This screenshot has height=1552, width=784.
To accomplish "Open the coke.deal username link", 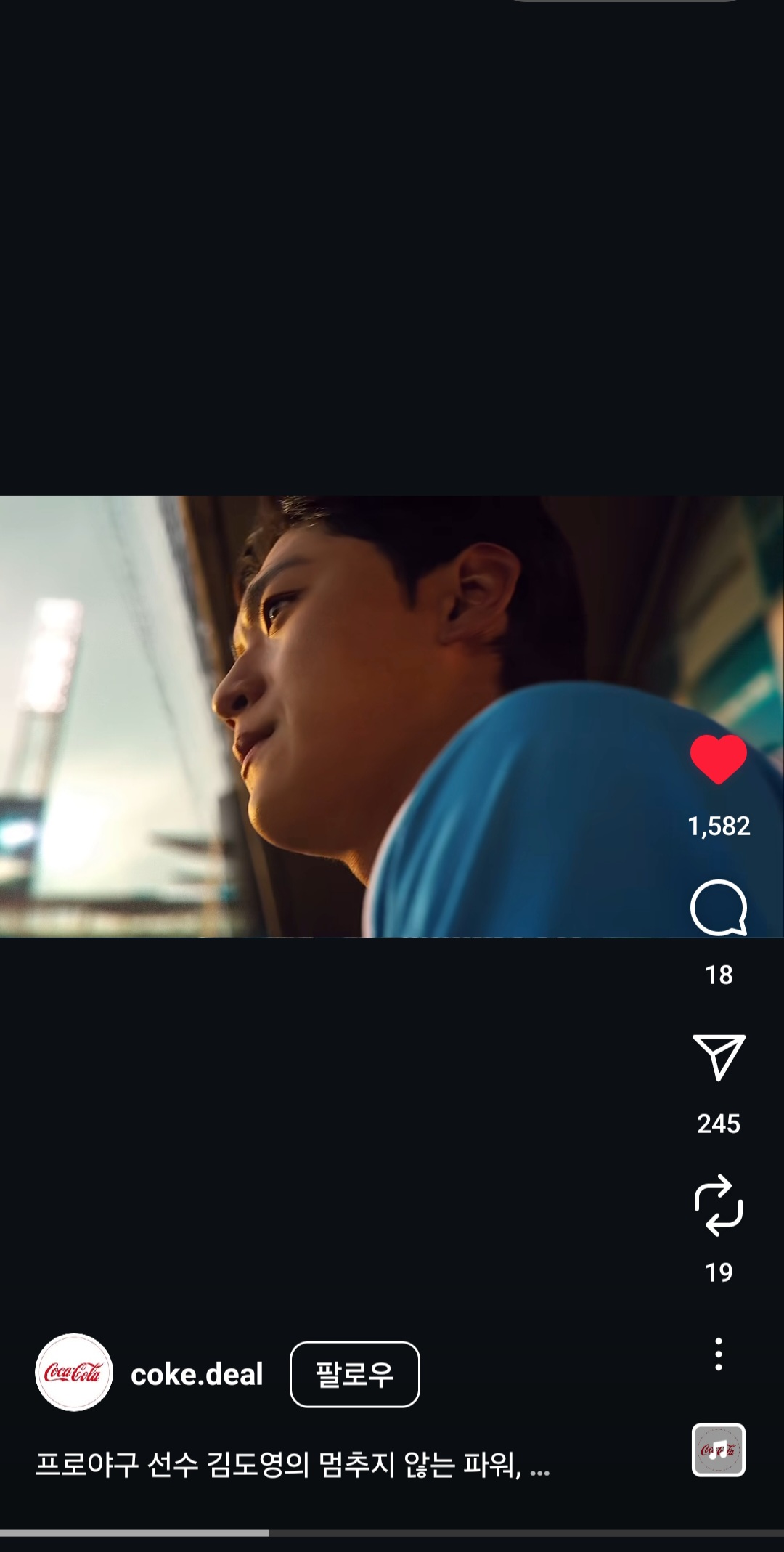I will [197, 1374].
